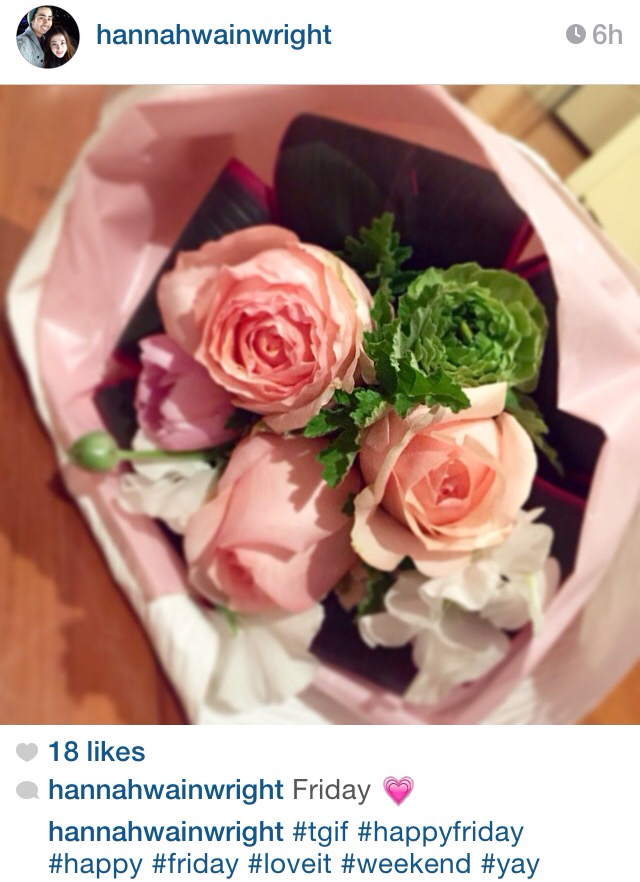Open the #happy hashtag
The width and height of the screenshot is (640, 882).
pyautogui.click(x=94, y=864)
